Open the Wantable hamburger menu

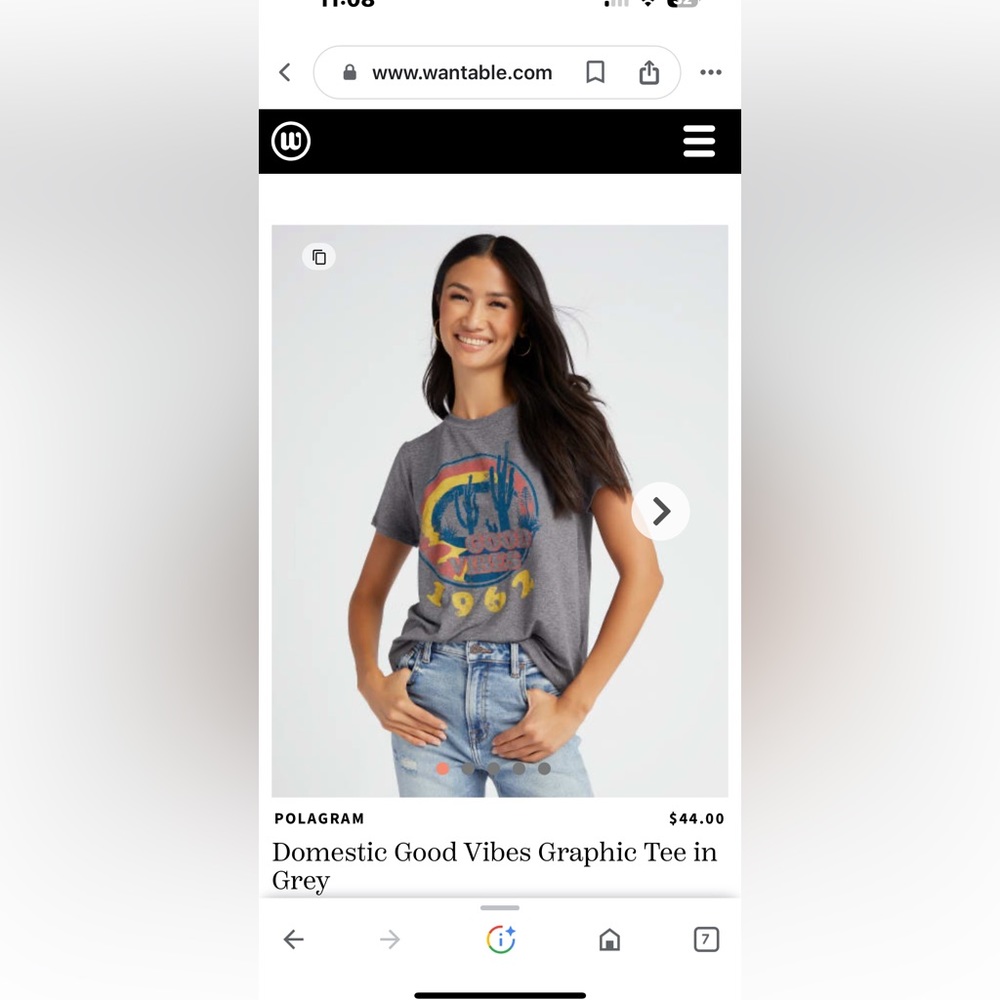699,141
